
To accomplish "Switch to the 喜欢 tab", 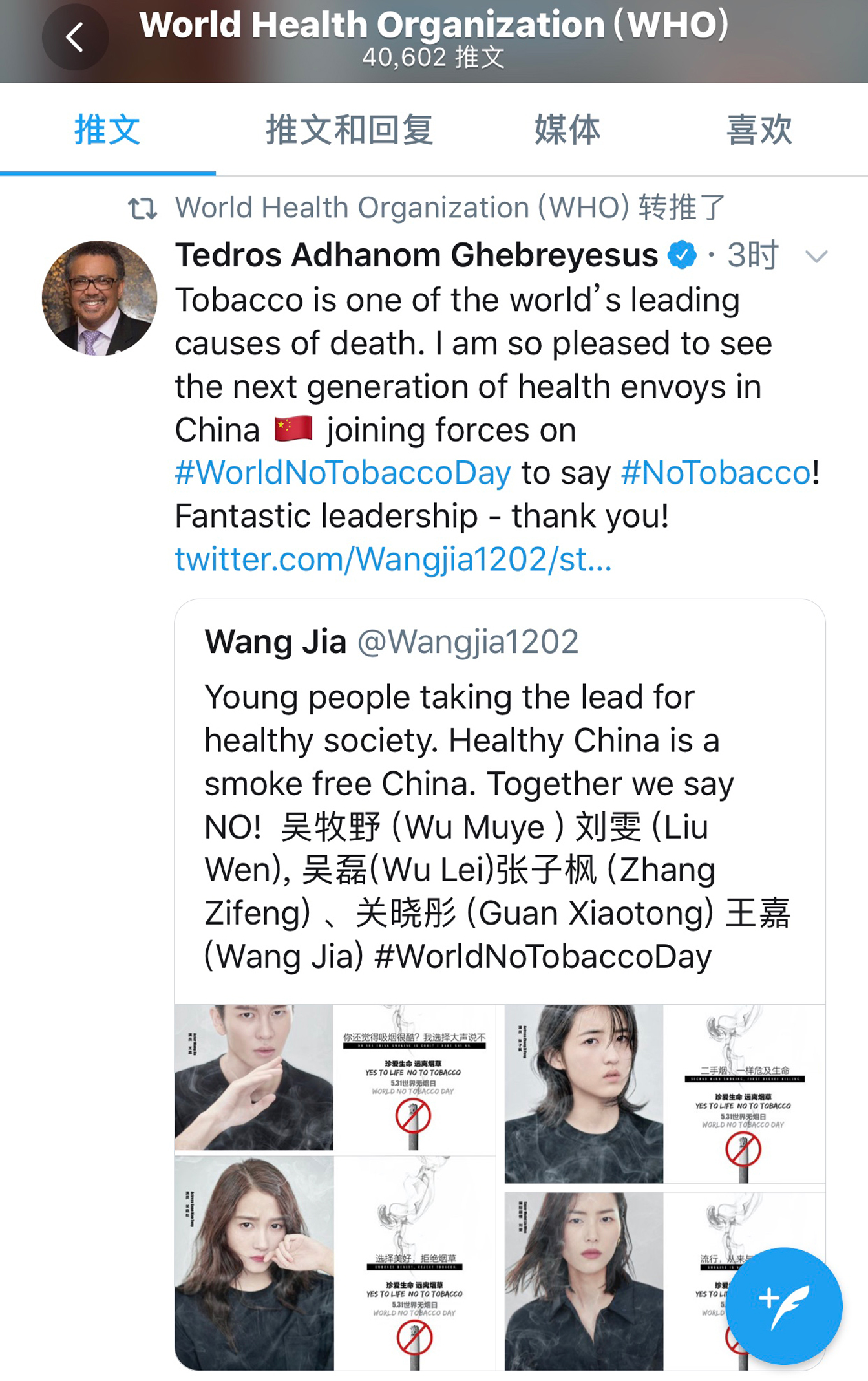I will (759, 130).
